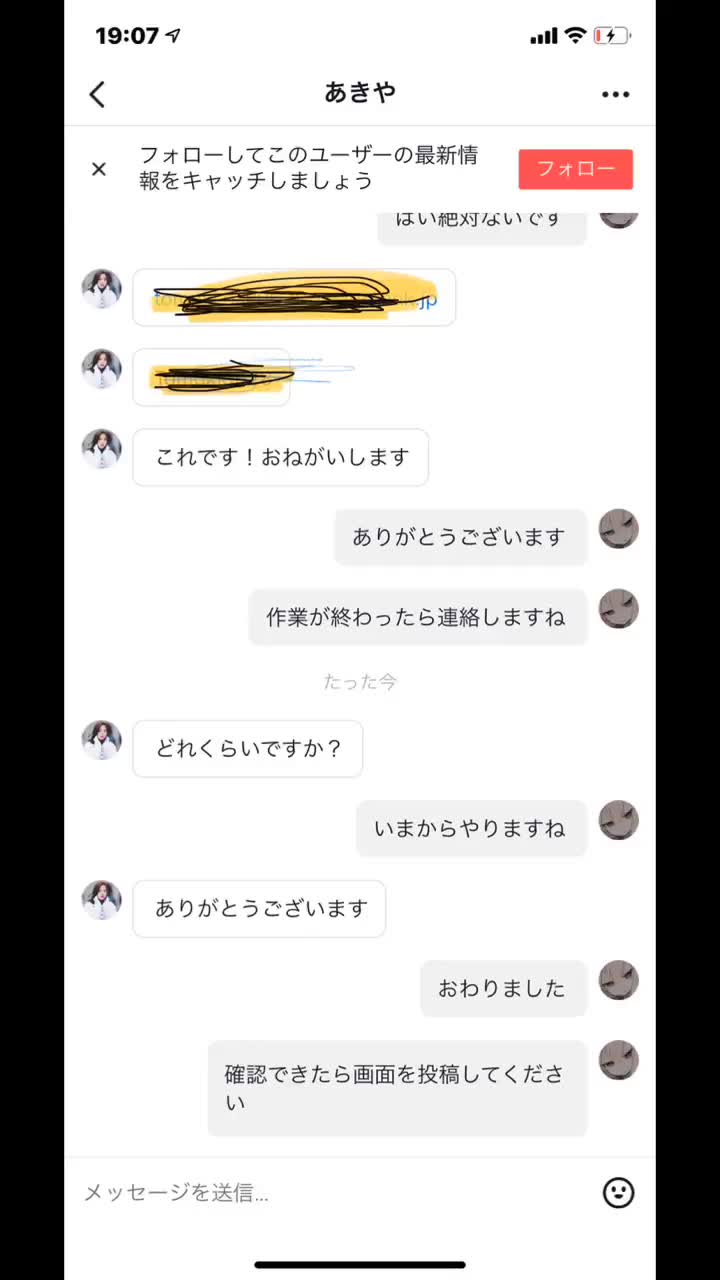Open the emoji picker icon

(x=619, y=1192)
